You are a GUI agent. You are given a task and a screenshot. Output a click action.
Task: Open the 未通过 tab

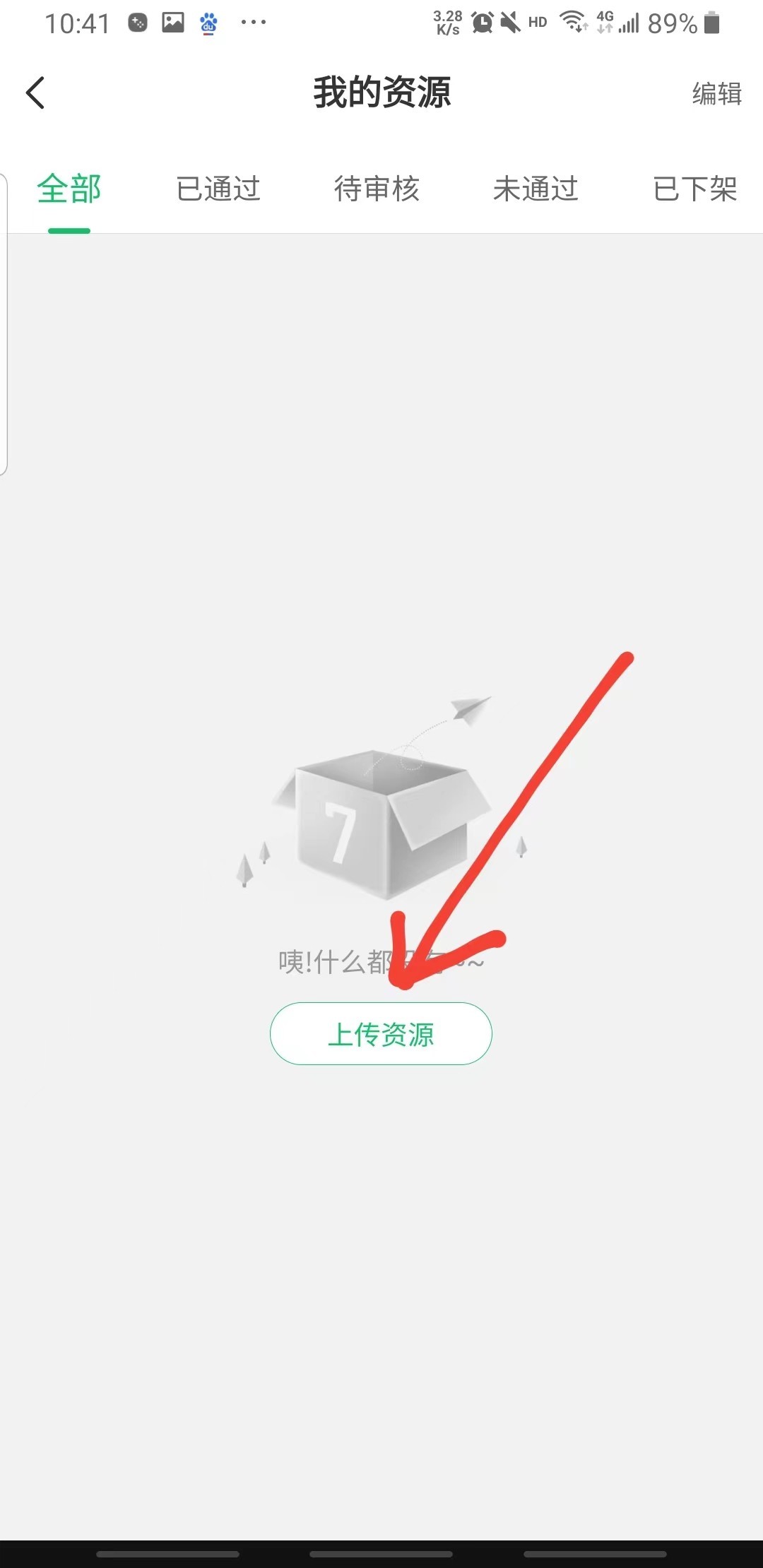tap(537, 189)
